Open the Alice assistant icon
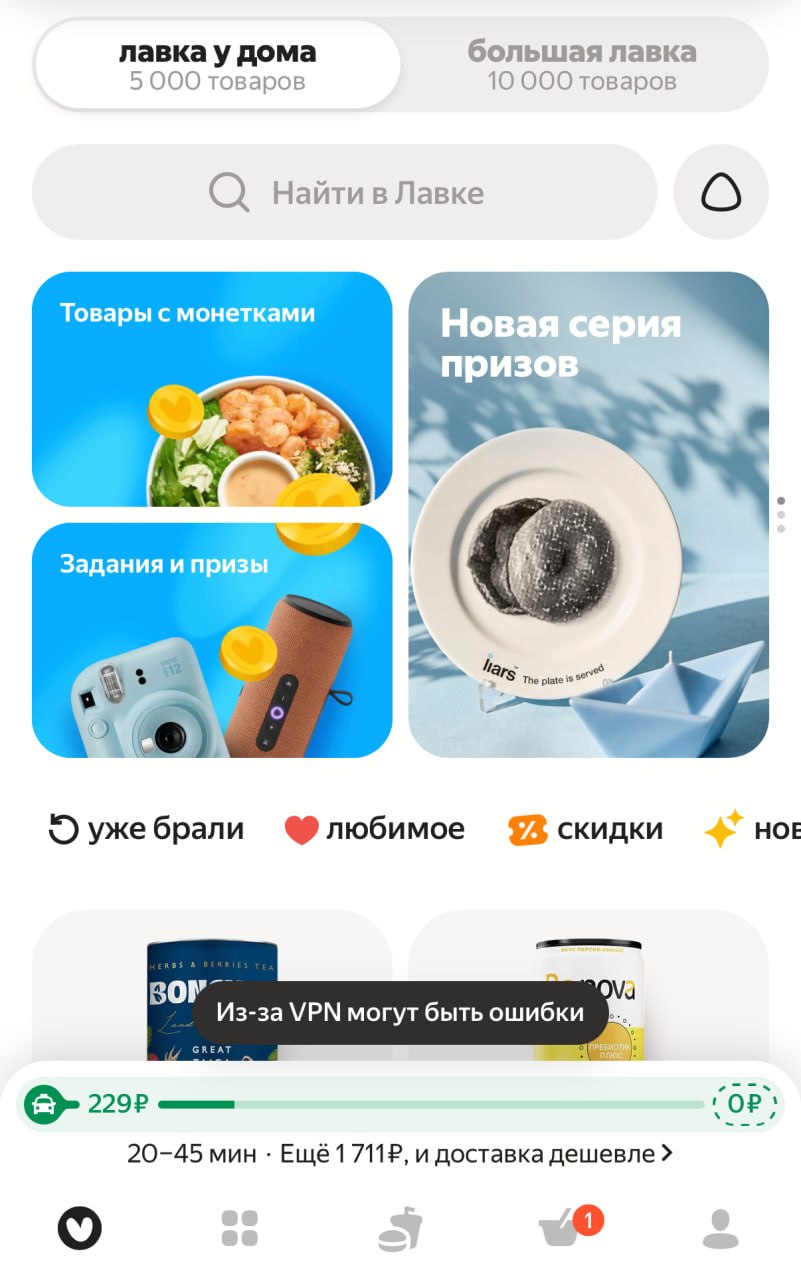 (721, 192)
